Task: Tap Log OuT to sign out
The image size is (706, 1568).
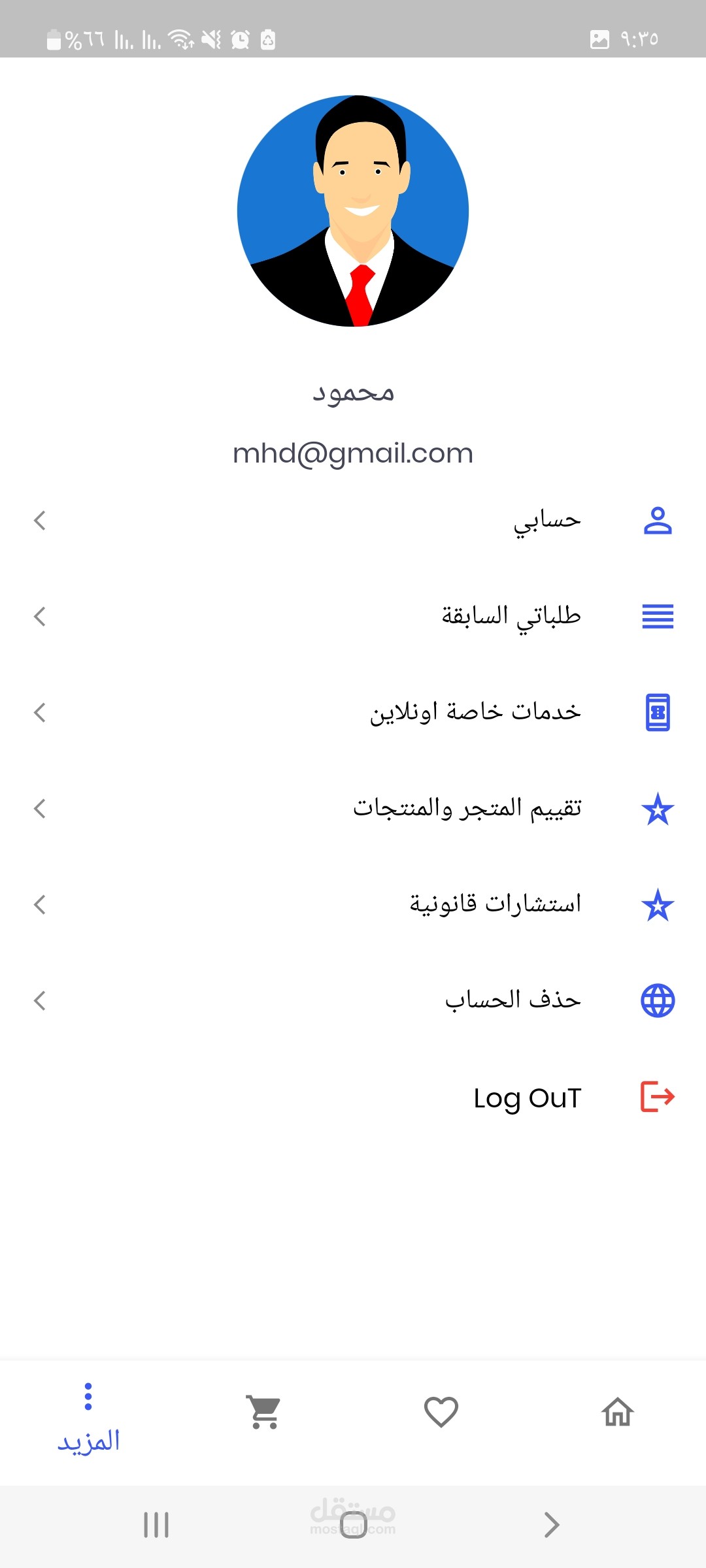Action: [527, 1098]
